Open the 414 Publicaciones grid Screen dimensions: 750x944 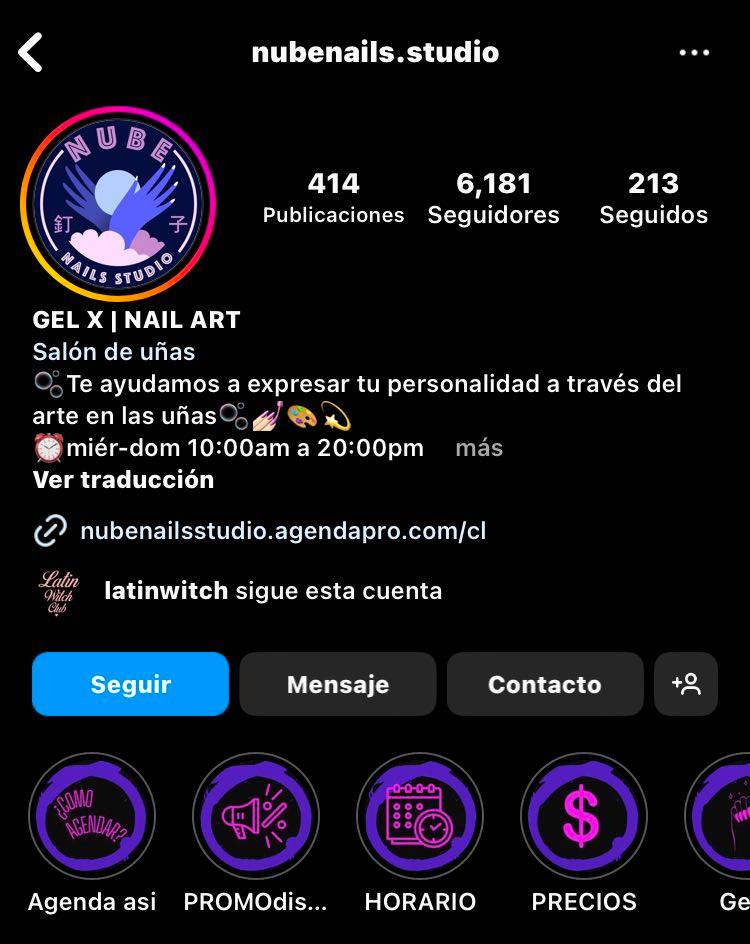click(x=333, y=197)
